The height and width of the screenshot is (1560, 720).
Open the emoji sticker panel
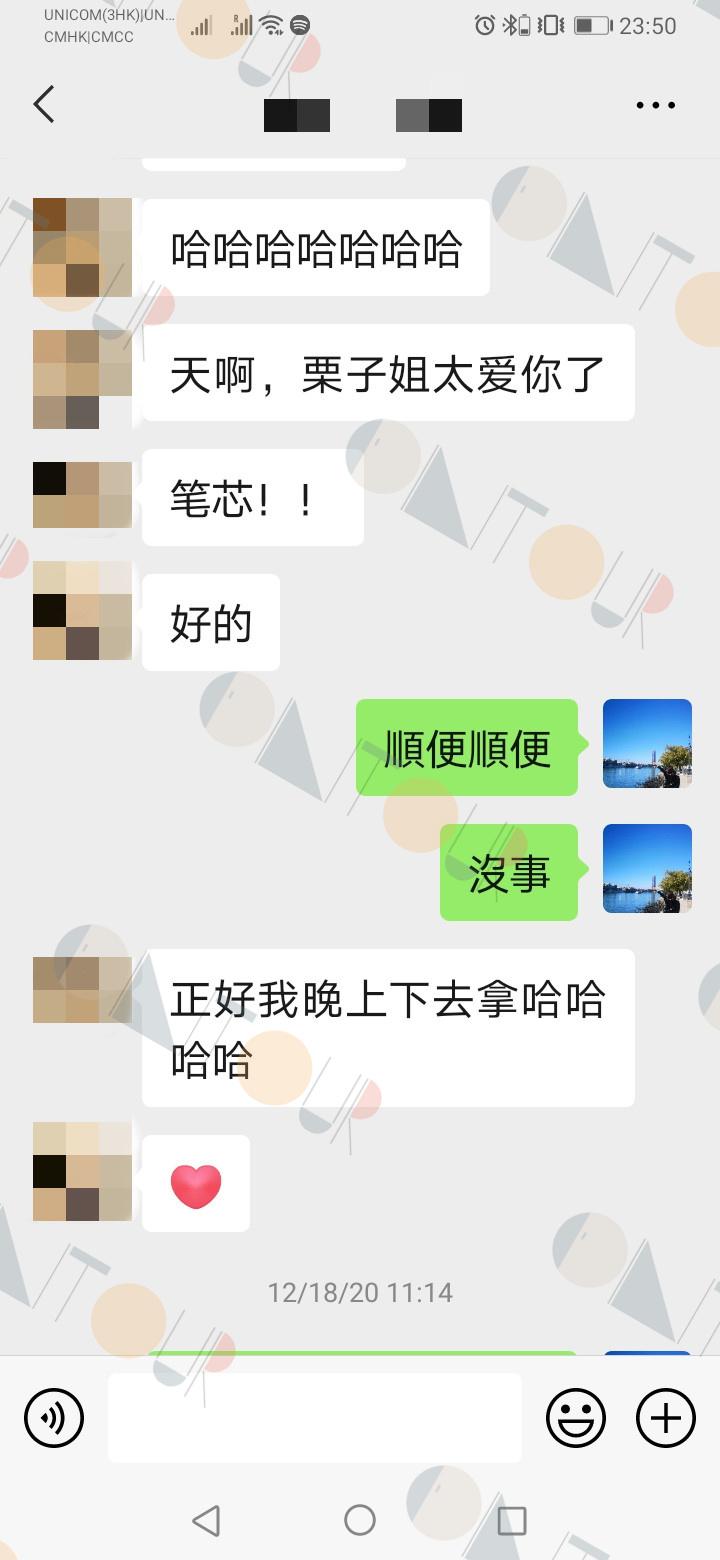coord(575,1417)
